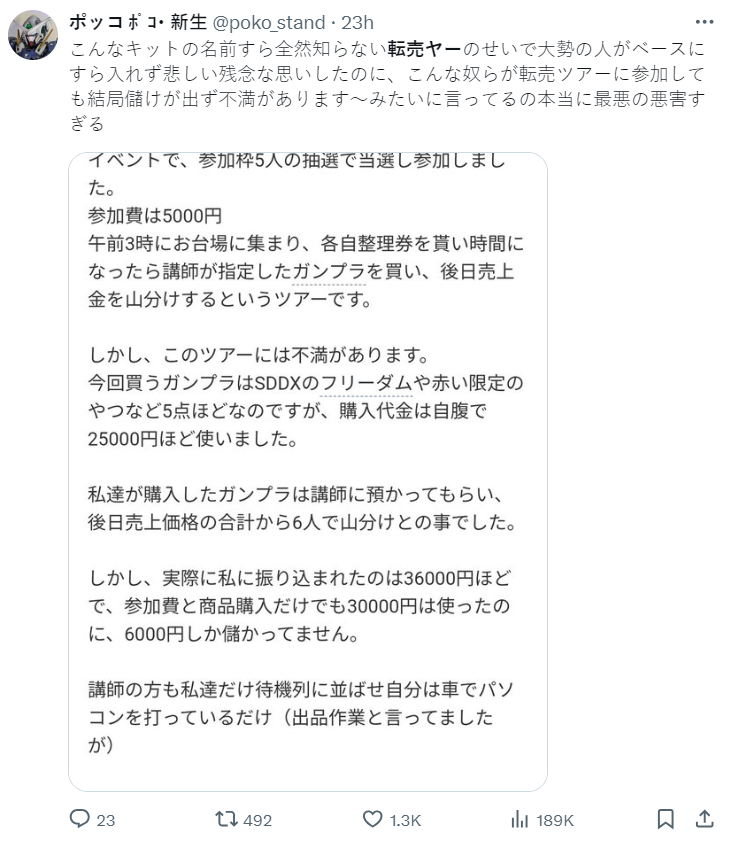Screen dimensions: 734x841
Task: Open poko_stand's profile avatar
Action: [33, 35]
